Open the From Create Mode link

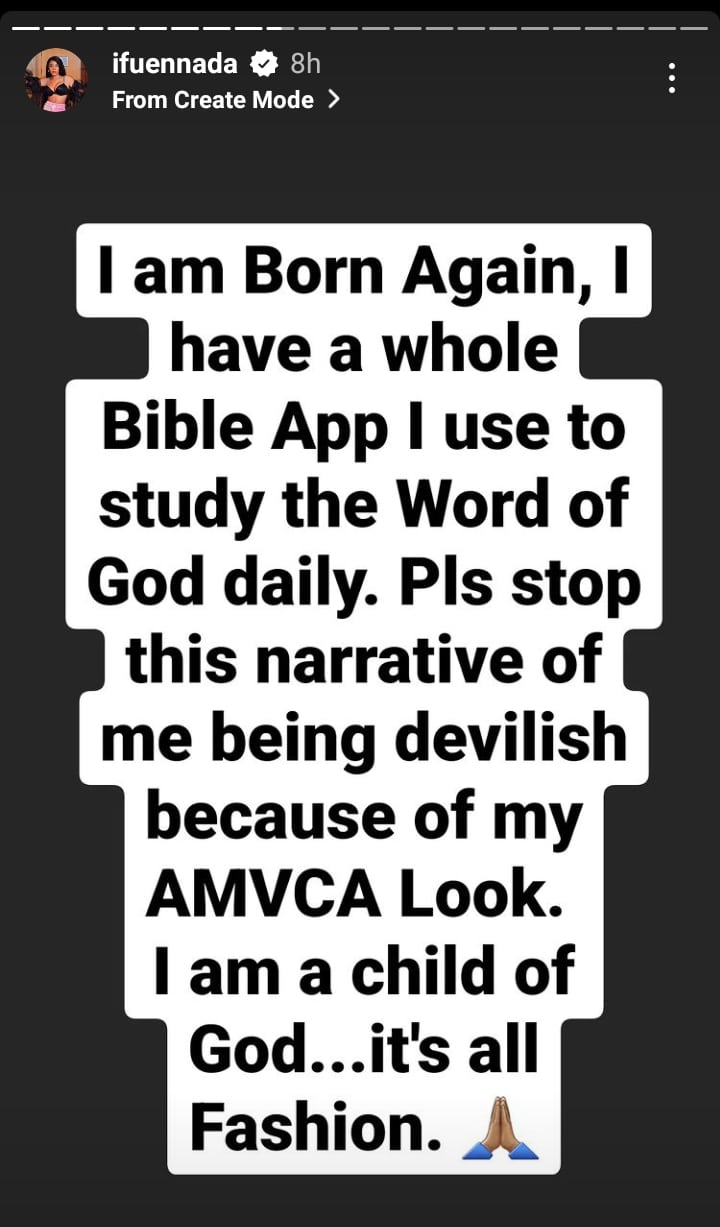click(x=226, y=100)
